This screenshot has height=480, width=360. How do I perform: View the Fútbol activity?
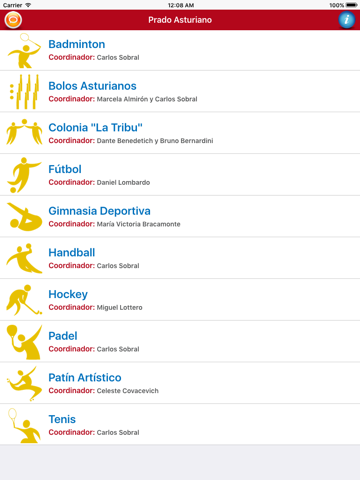coord(180,175)
